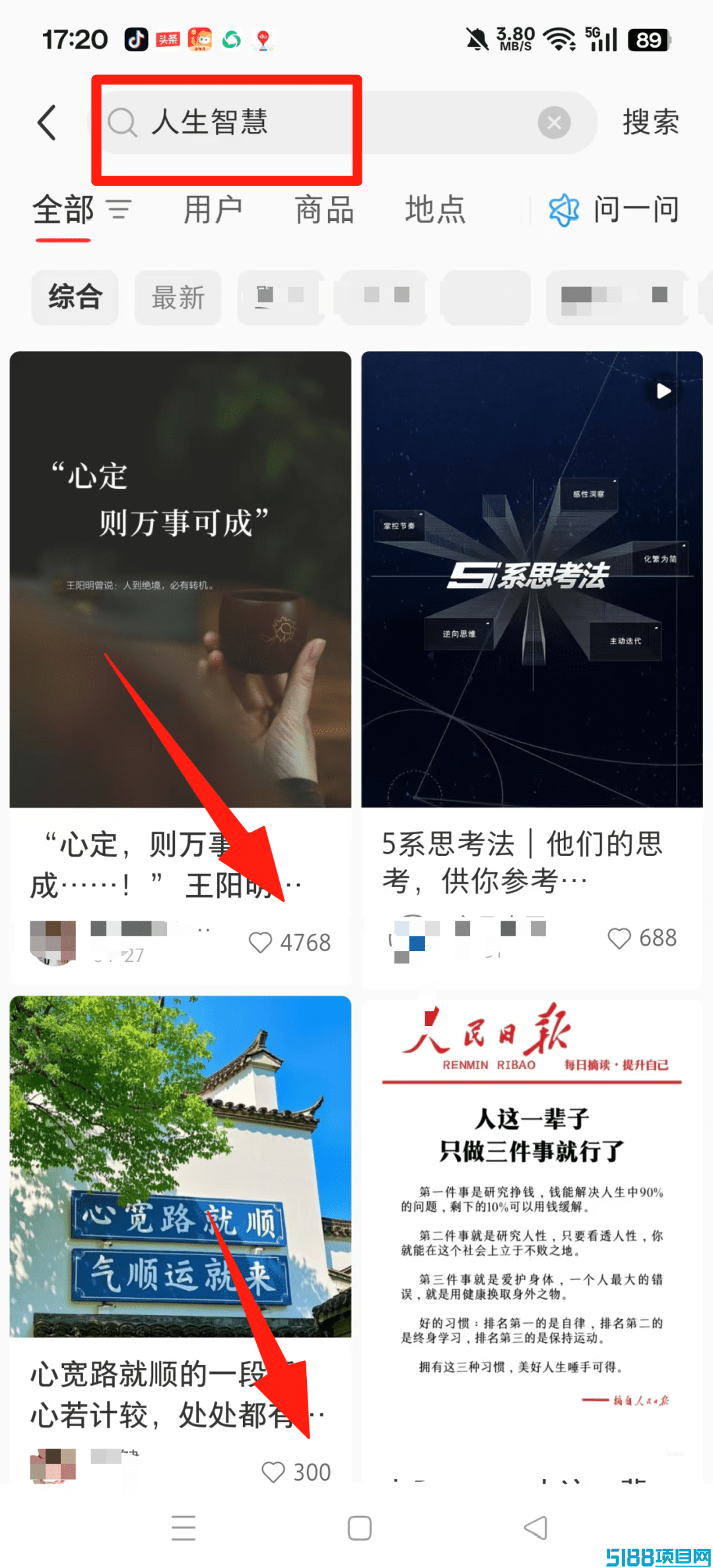Tap the 搜索 button
This screenshot has width=713, height=1568.
[x=650, y=123]
